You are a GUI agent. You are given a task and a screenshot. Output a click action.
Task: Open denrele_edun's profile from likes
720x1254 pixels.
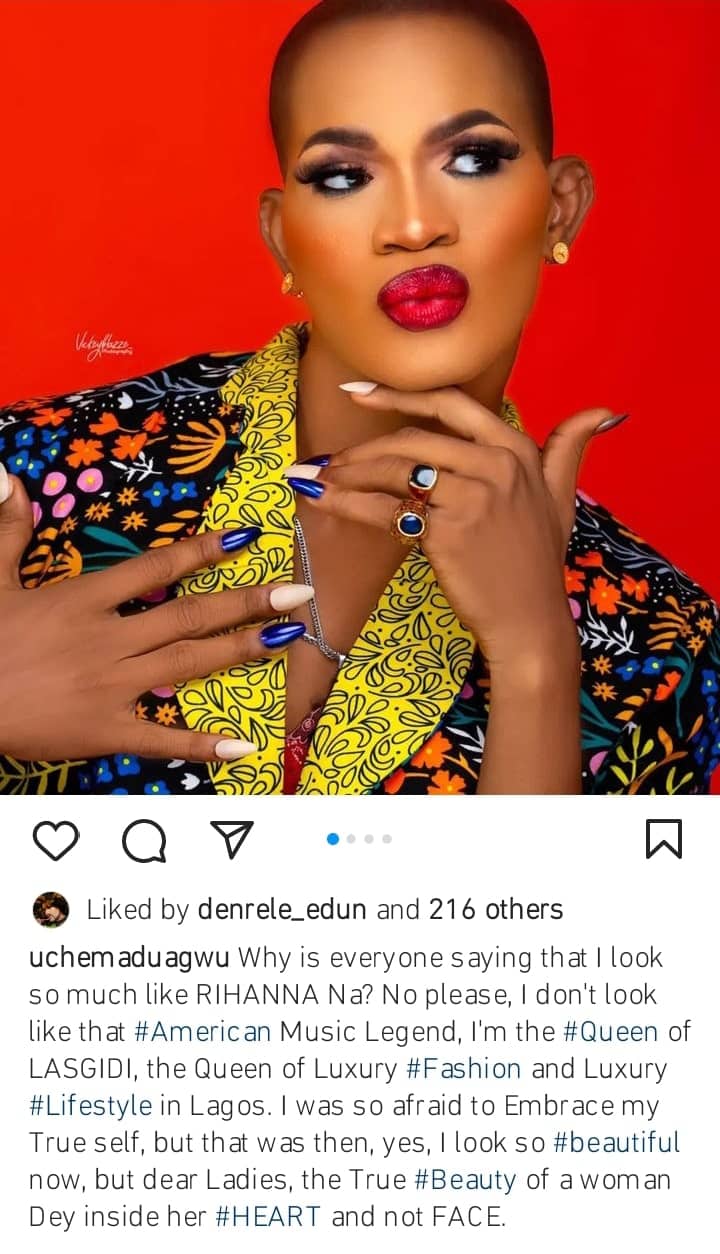[x=282, y=909]
